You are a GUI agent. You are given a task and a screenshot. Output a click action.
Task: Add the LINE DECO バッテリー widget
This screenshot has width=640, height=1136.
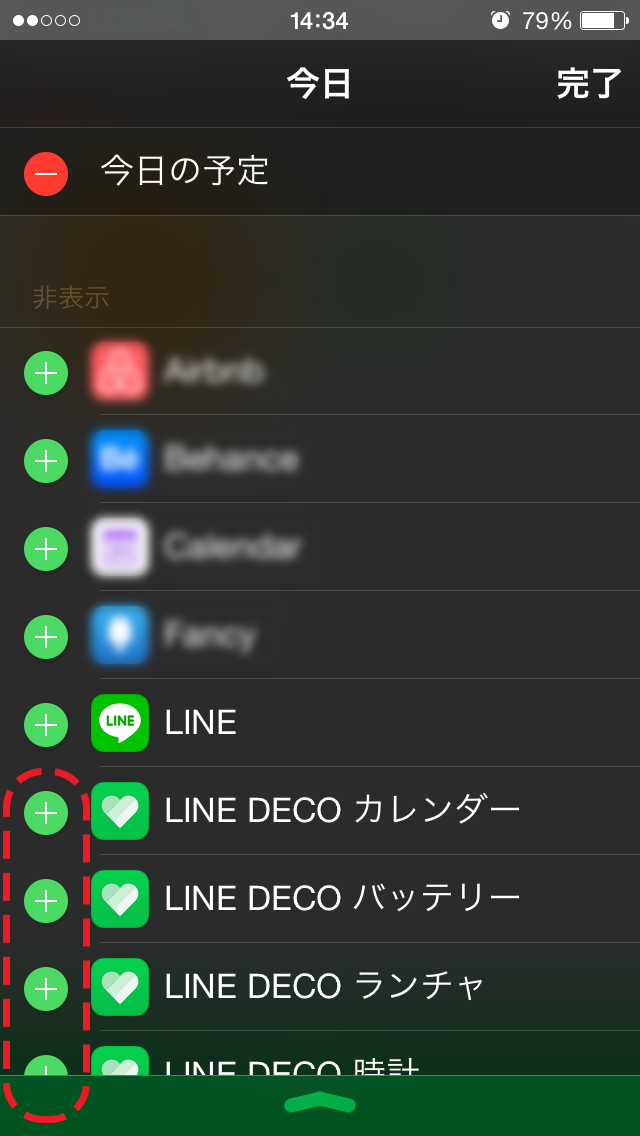(x=46, y=901)
